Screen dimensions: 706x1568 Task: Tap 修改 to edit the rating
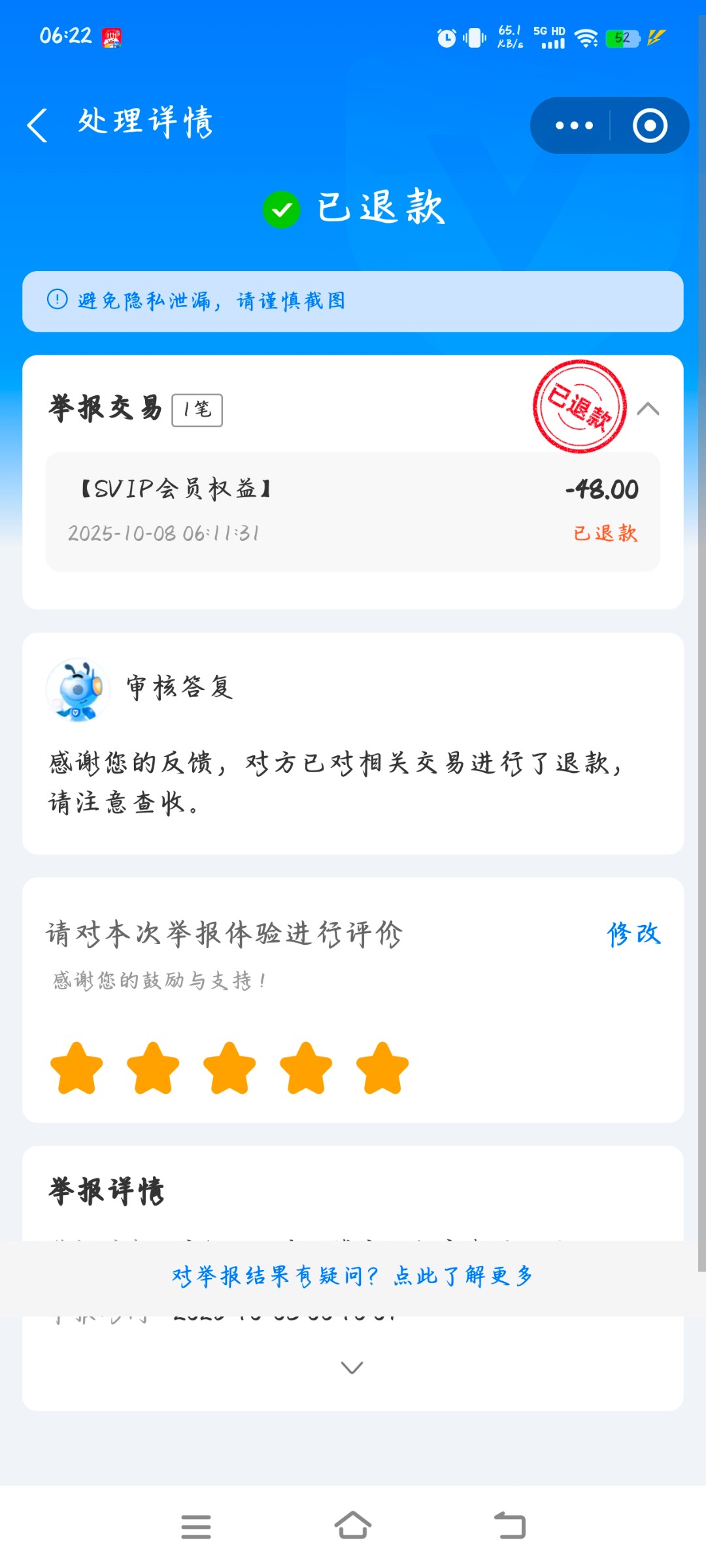[633, 934]
